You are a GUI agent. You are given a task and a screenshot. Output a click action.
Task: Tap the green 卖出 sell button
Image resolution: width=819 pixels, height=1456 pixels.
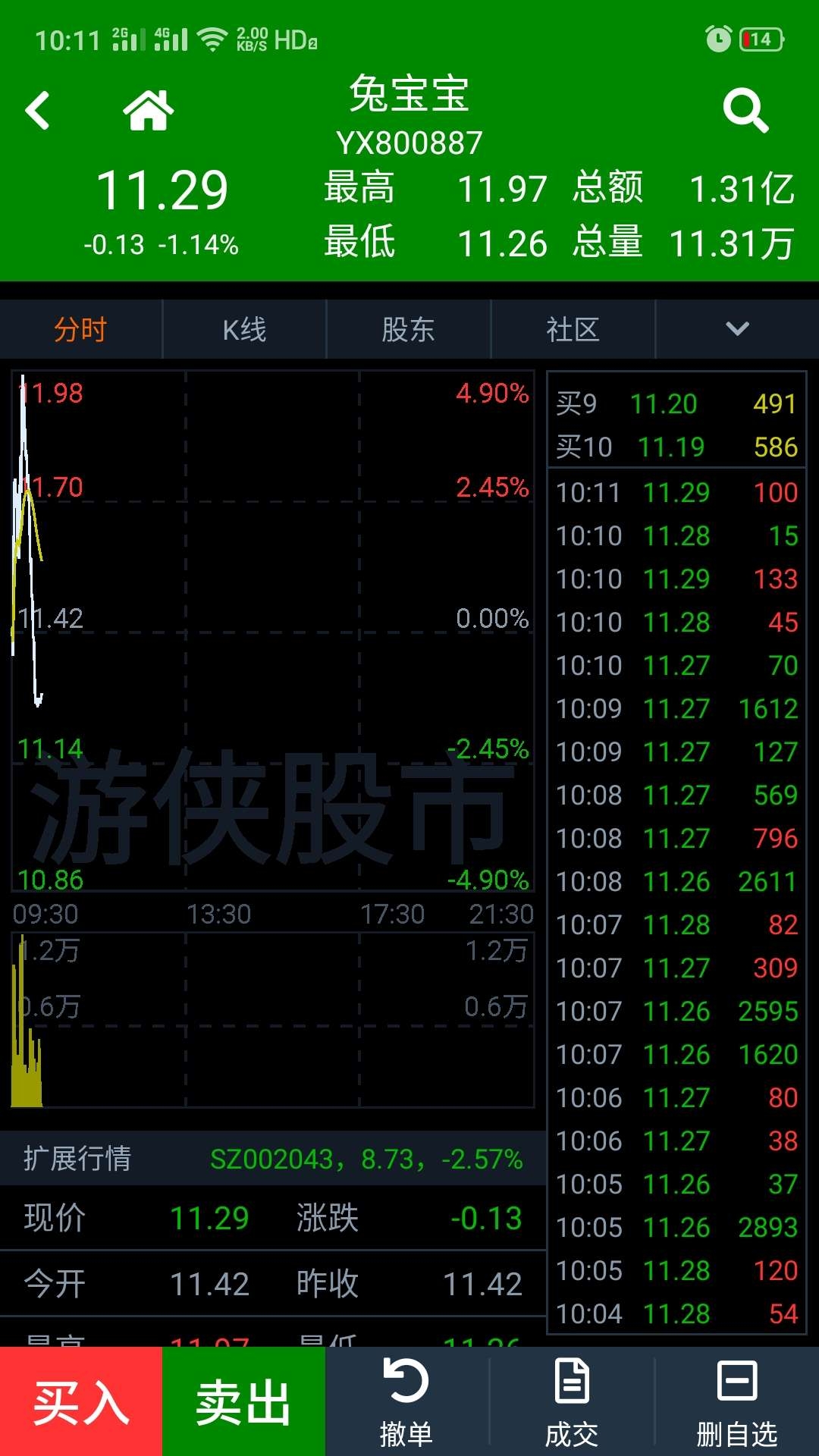click(x=243, y=1402)
